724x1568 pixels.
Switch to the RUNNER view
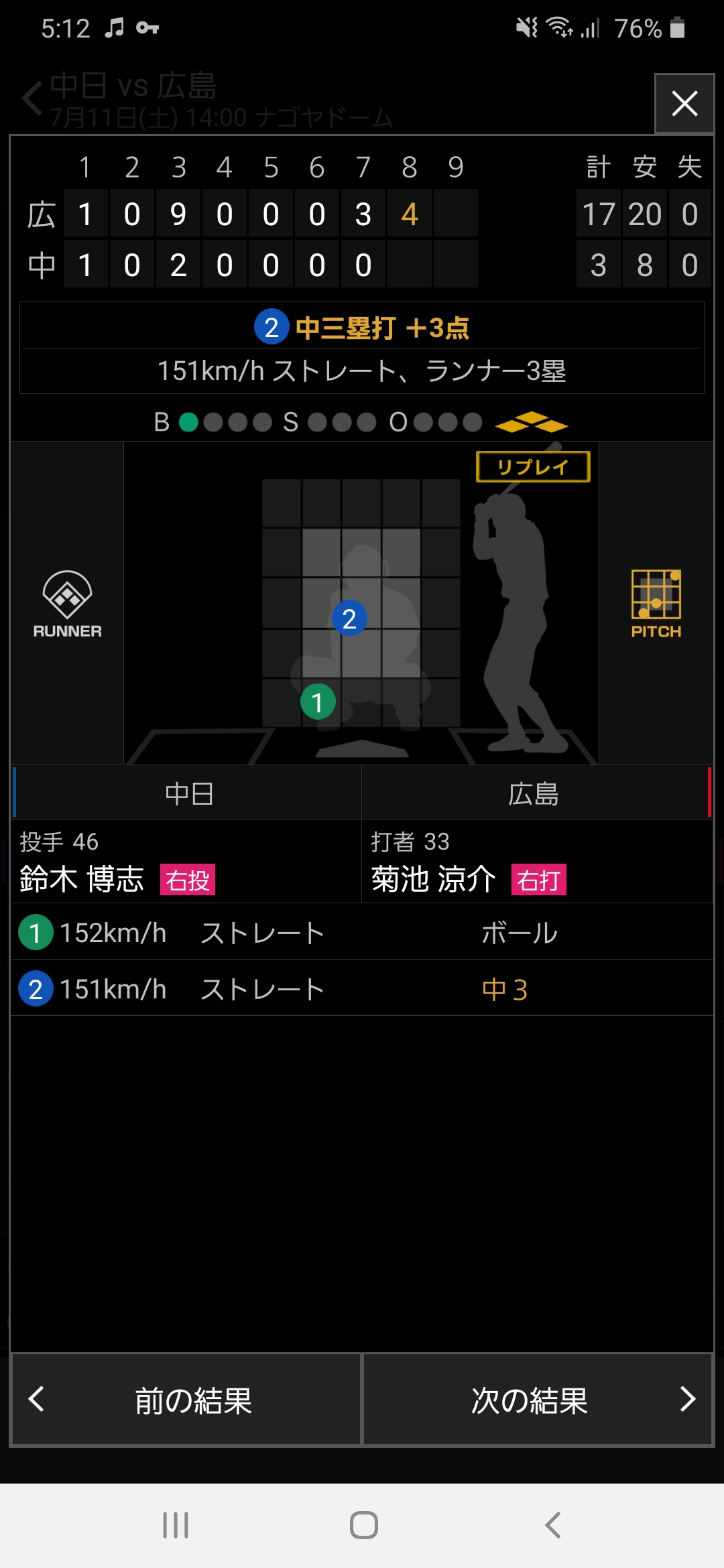(x=67, y=604)
